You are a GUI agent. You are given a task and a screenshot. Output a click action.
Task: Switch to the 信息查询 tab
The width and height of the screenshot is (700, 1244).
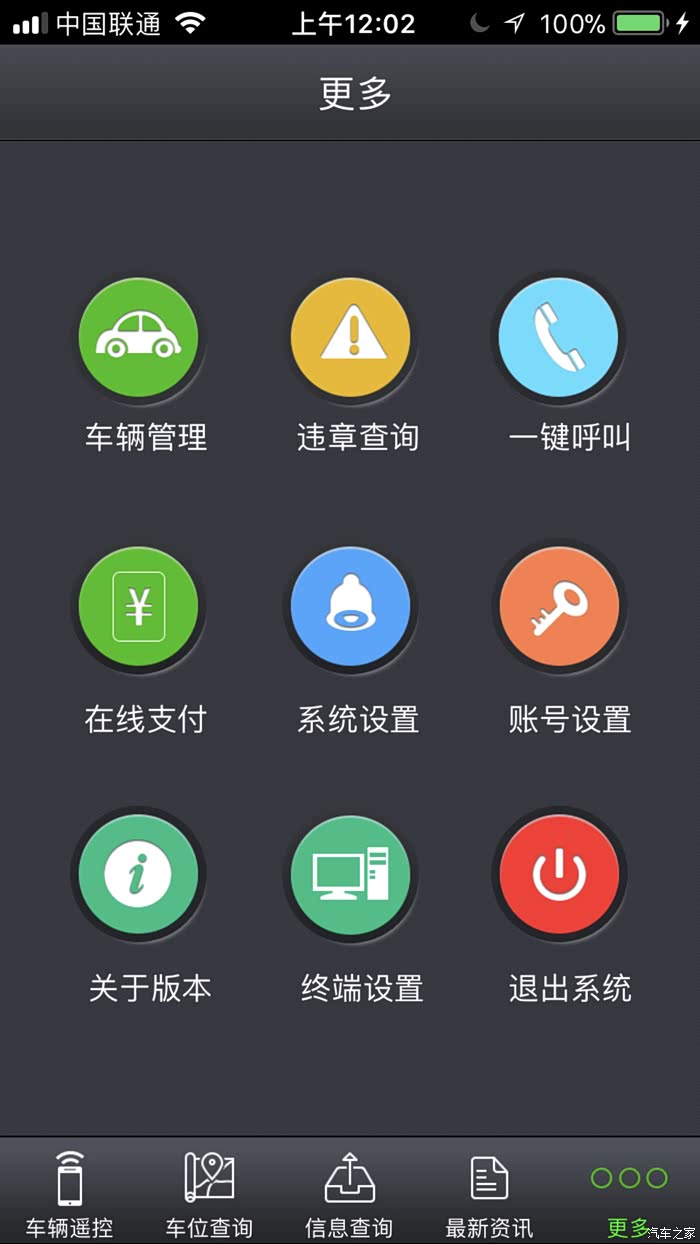349,1193
